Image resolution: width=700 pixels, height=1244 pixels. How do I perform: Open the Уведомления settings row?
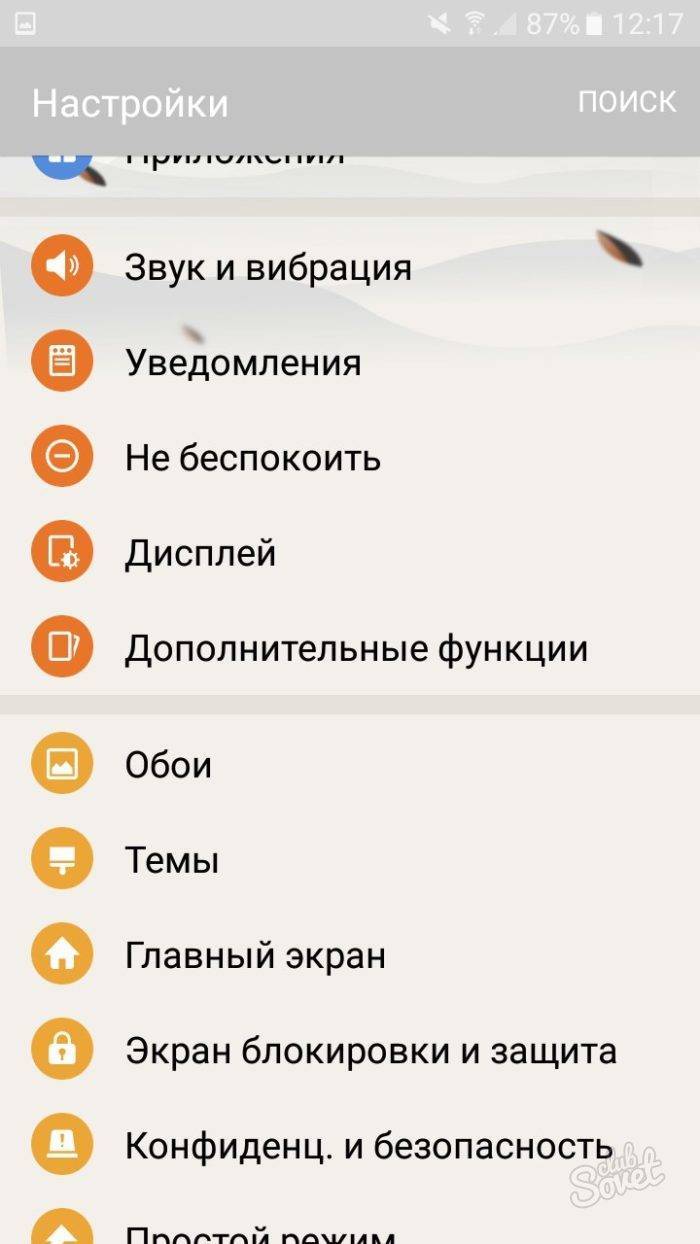[243, 362]
